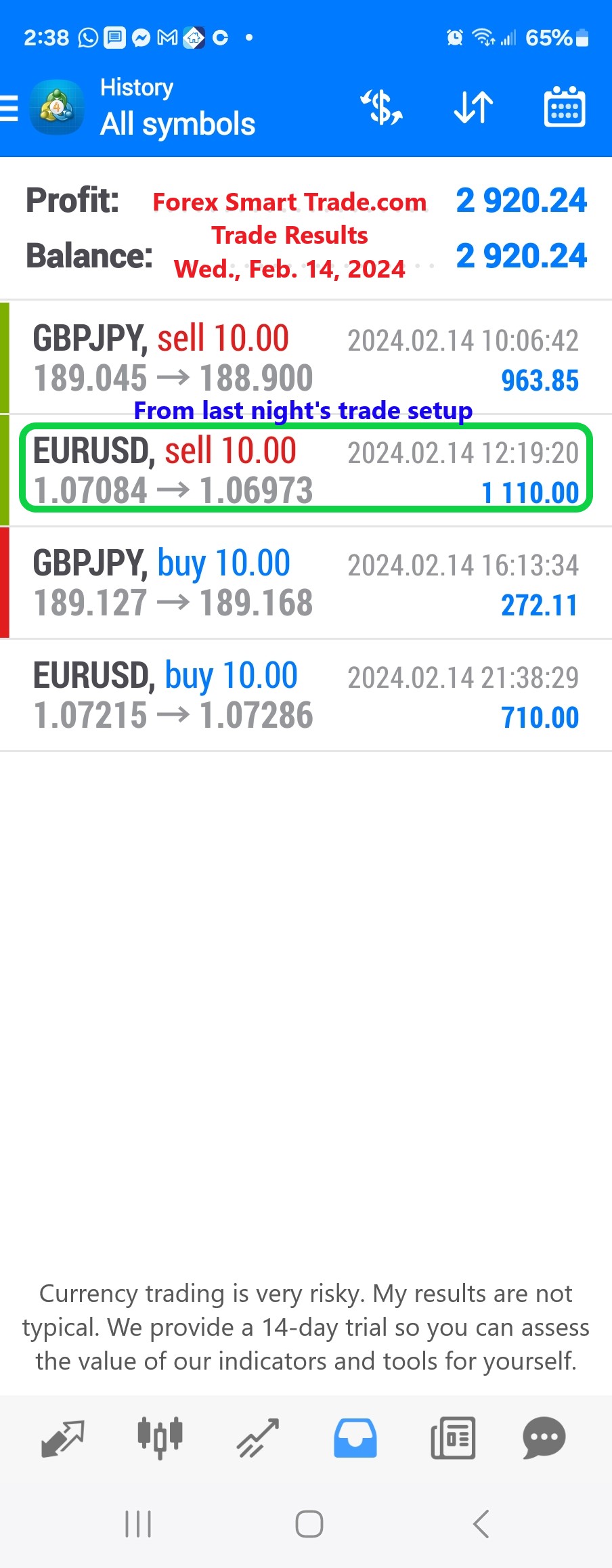Screen dimensions: 612x1568
Task: Select the EURUSD buy trade entry
Action: click(x=305, y=695)
